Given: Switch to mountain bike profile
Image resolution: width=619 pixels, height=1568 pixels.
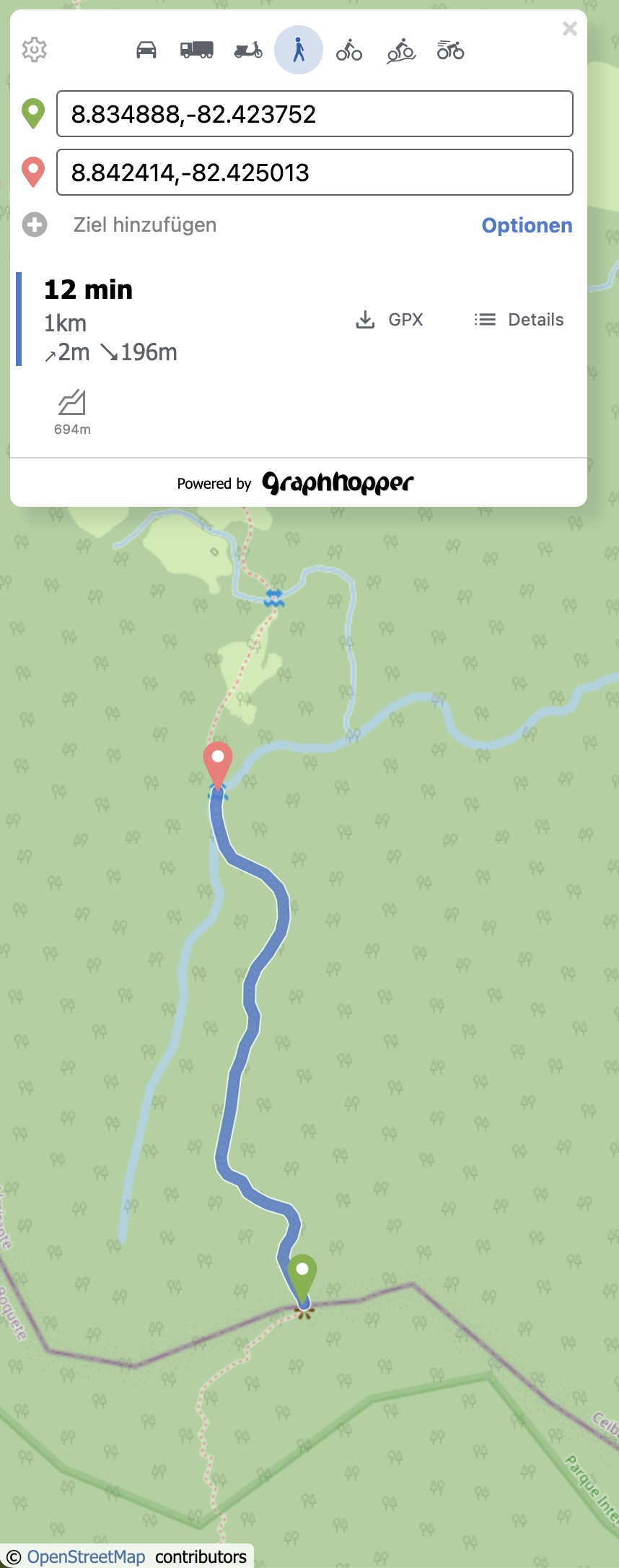Looking at the screenshot, I should pos(401,50).
